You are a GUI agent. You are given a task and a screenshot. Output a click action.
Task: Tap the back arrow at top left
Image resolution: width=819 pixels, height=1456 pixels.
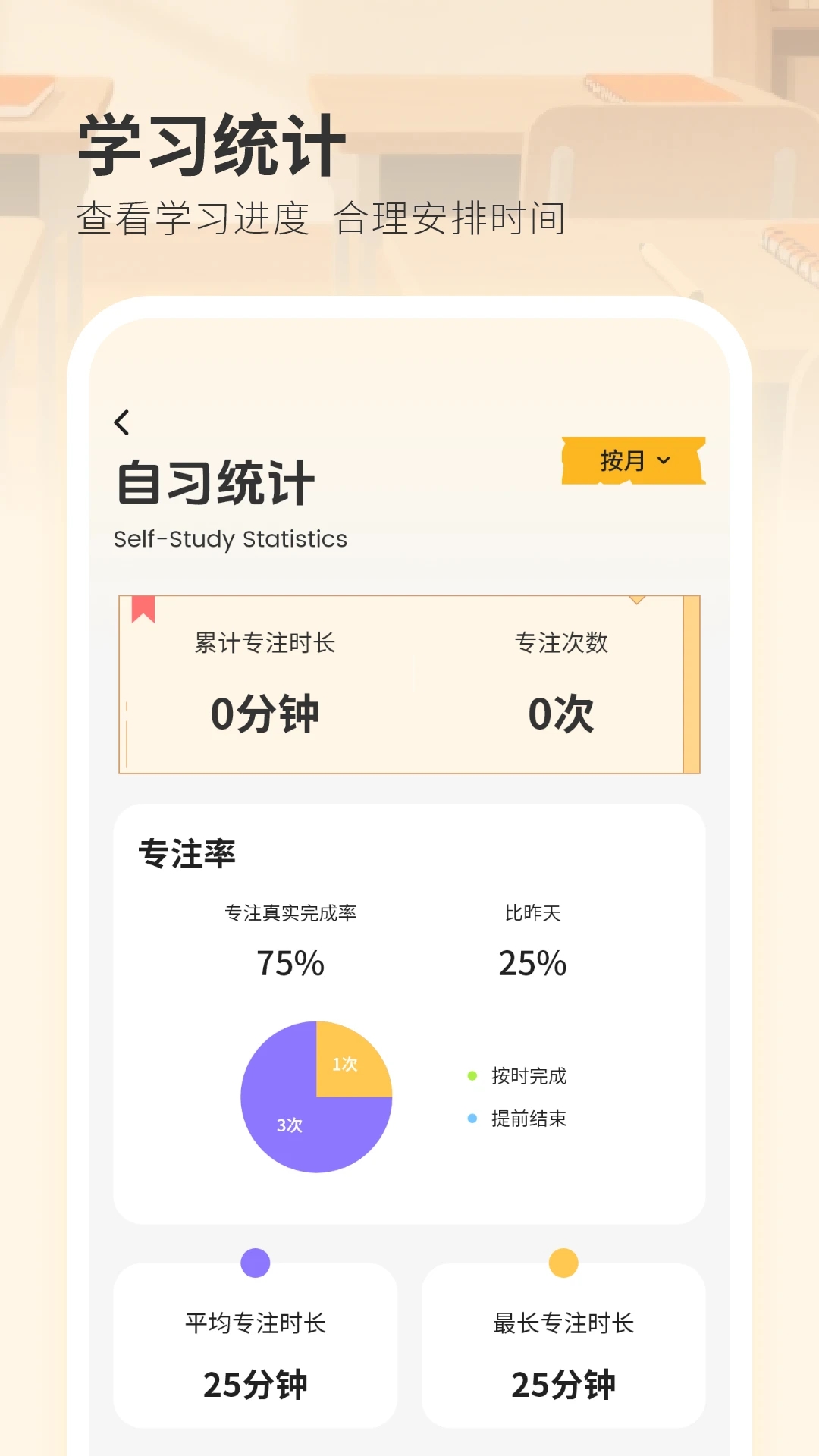tap(124, 423)
